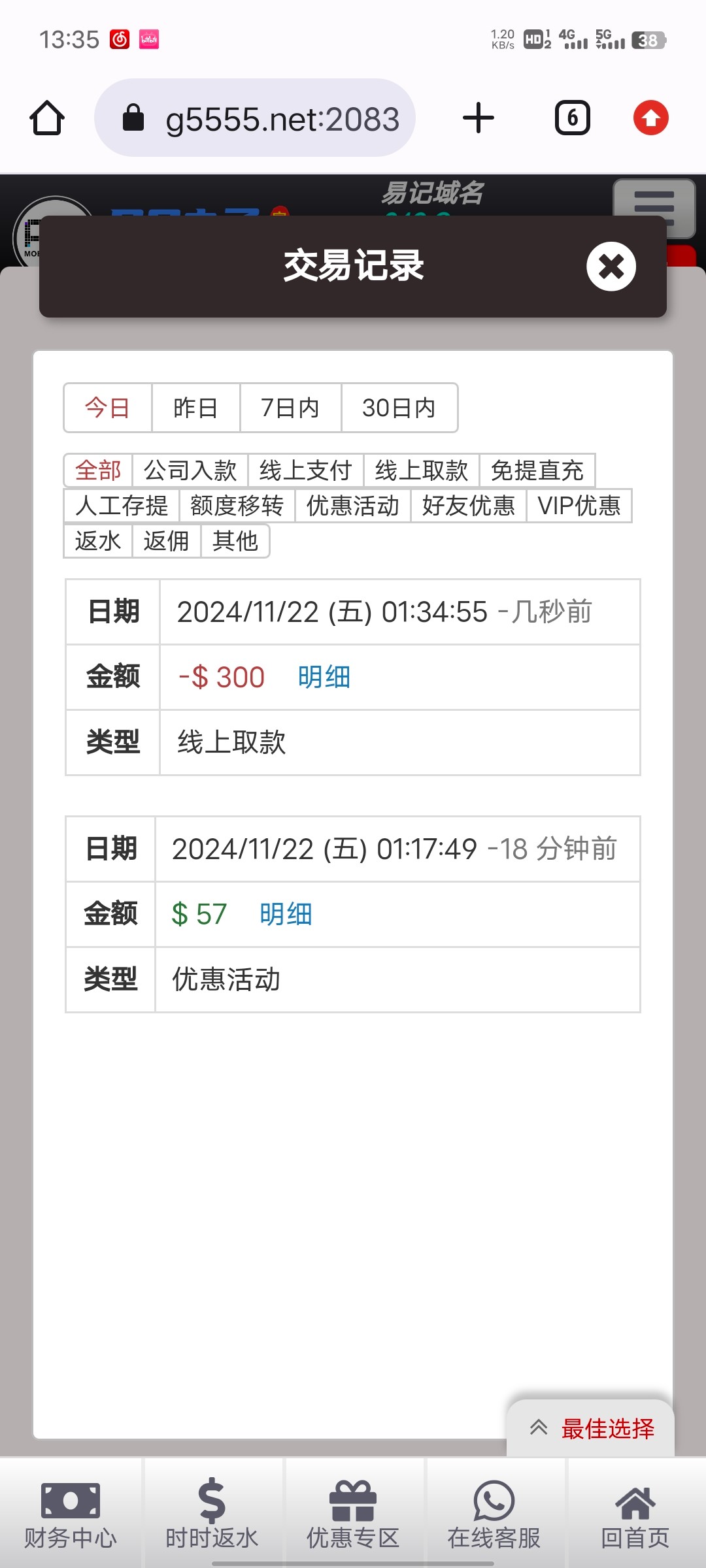Select the 优惠活动 filter chip
Image resolution: width=706 pixels, height=1568 pixels.
click(353, 506)
